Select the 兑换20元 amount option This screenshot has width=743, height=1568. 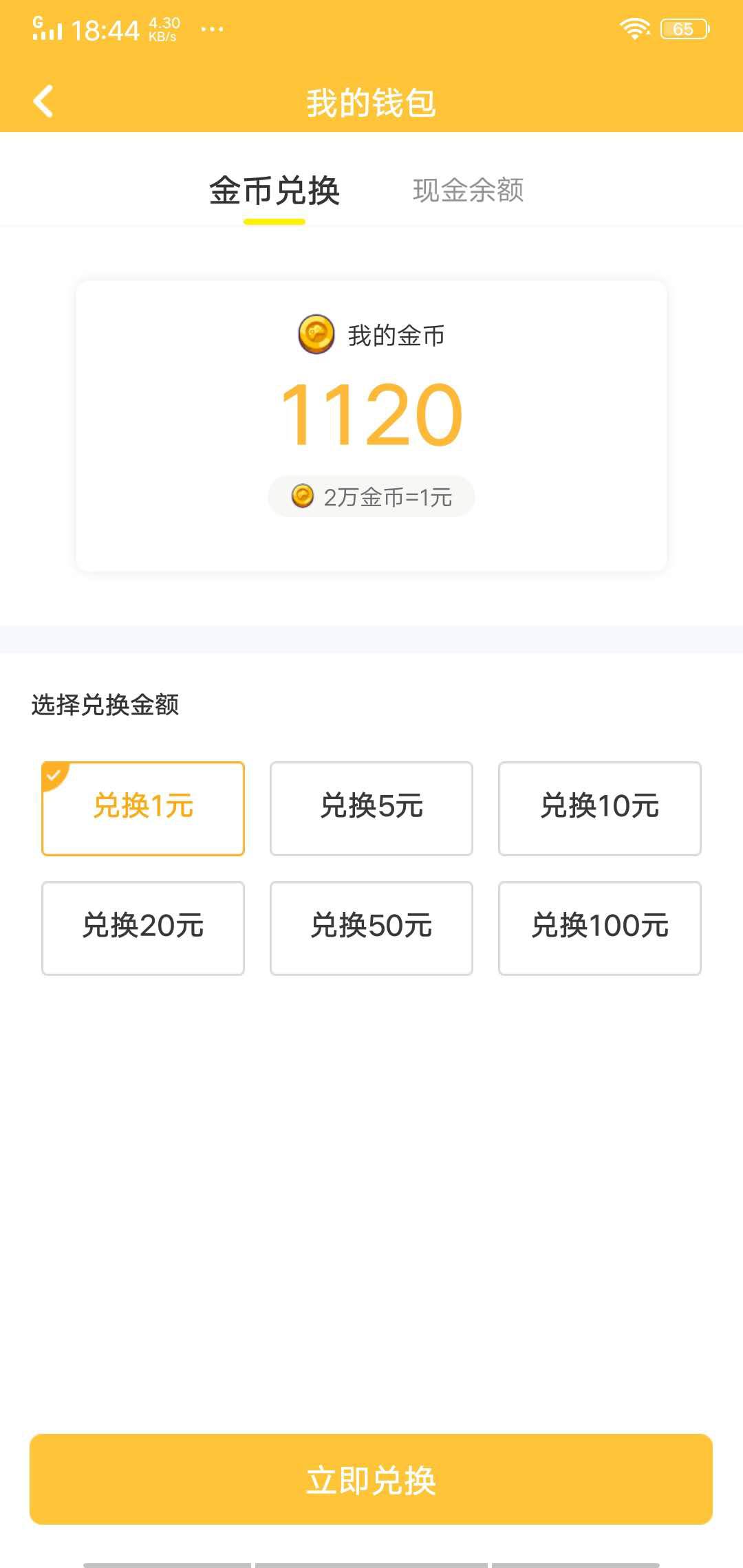pos(142,927)
